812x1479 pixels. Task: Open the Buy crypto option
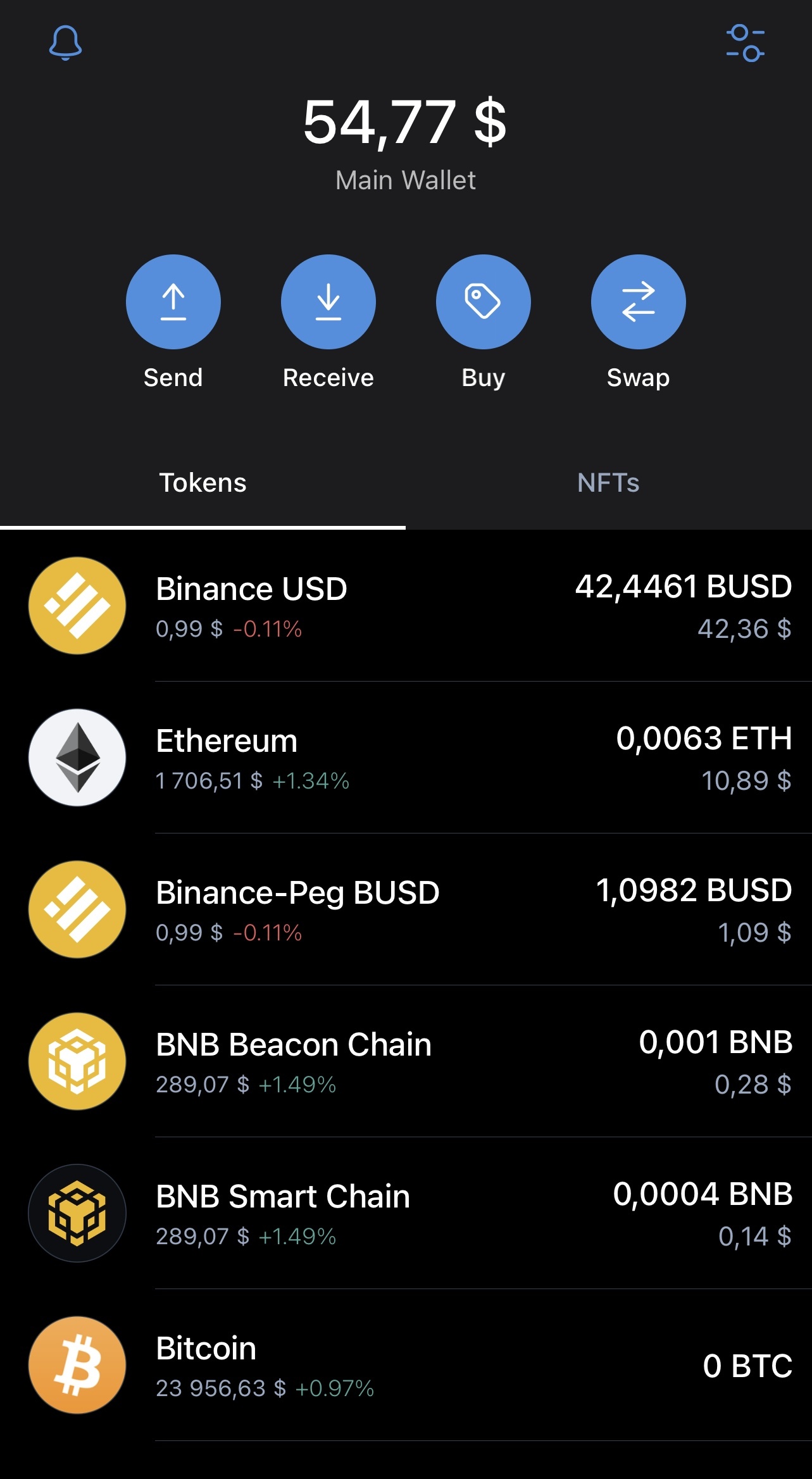click(x=483, y=302)
